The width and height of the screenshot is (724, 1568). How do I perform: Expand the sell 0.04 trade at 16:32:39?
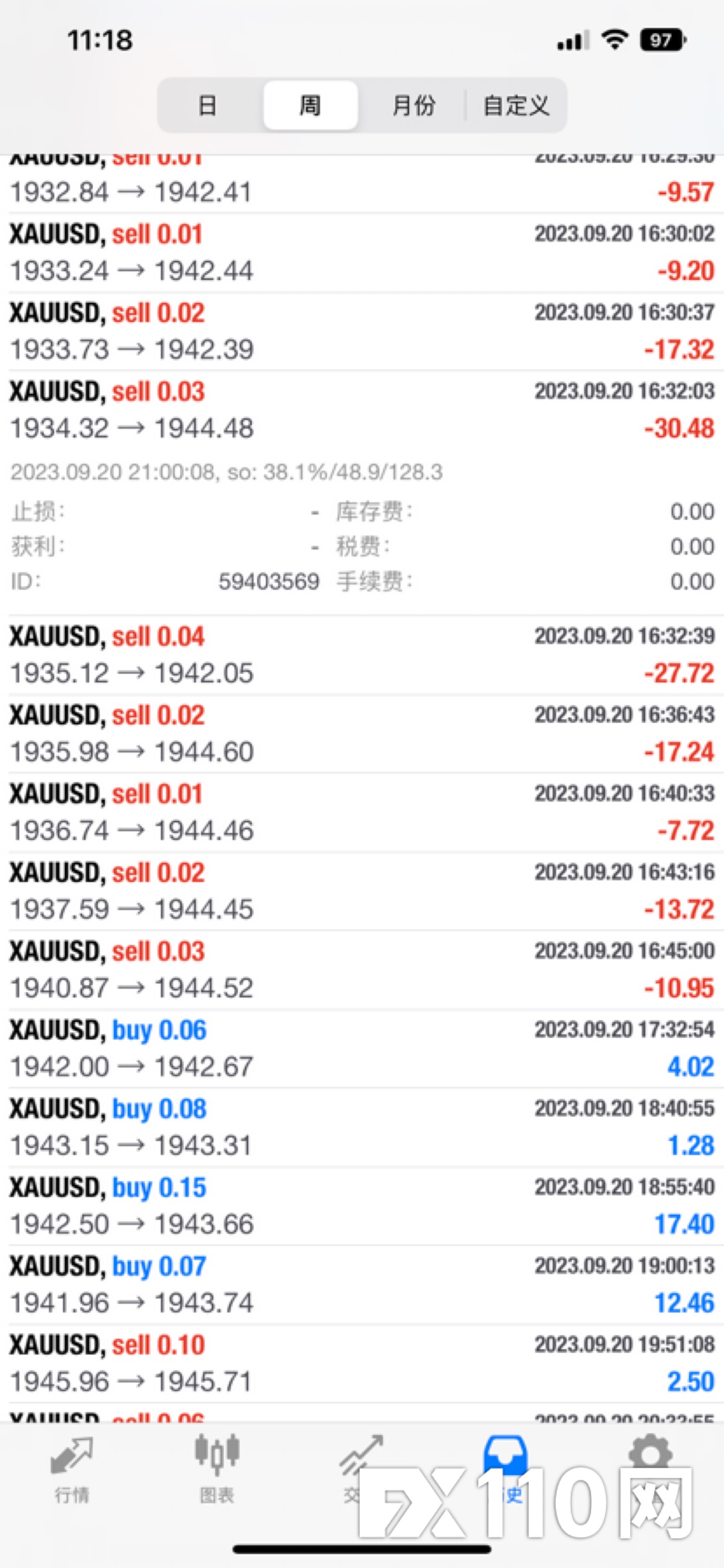(x=362, y=655)
